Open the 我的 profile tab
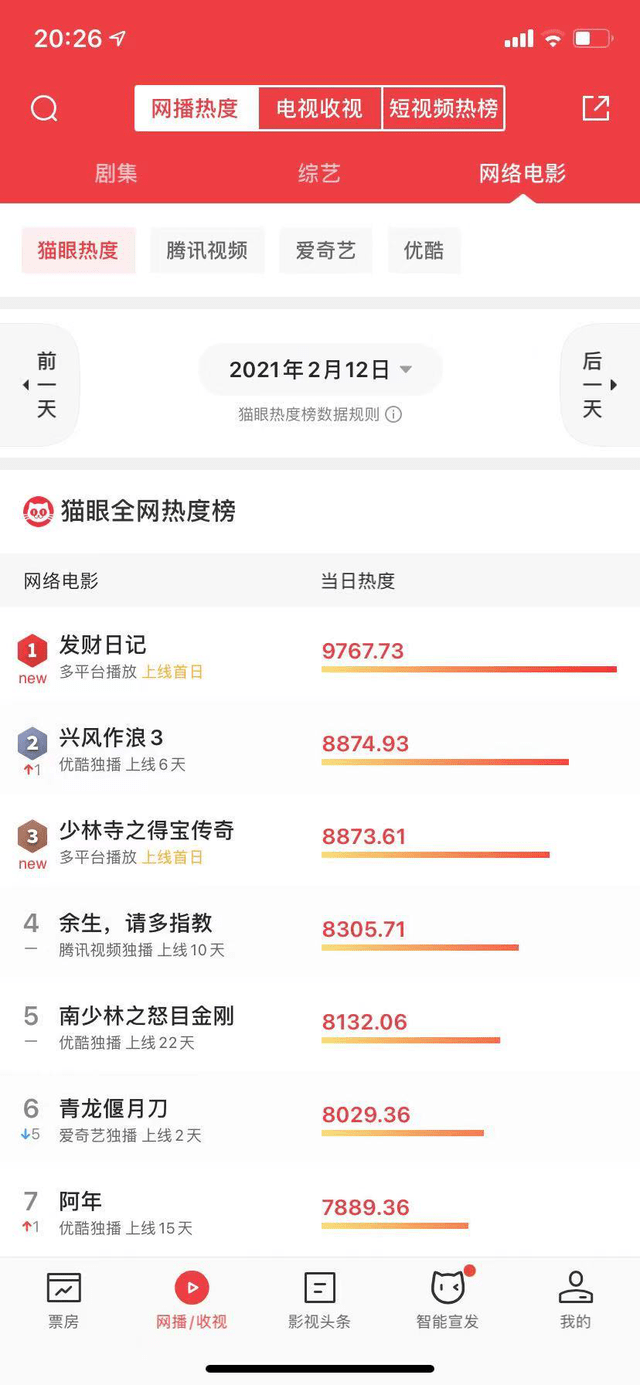Viewport: 640px width, 1385px height. click(x=575, y=1300)
